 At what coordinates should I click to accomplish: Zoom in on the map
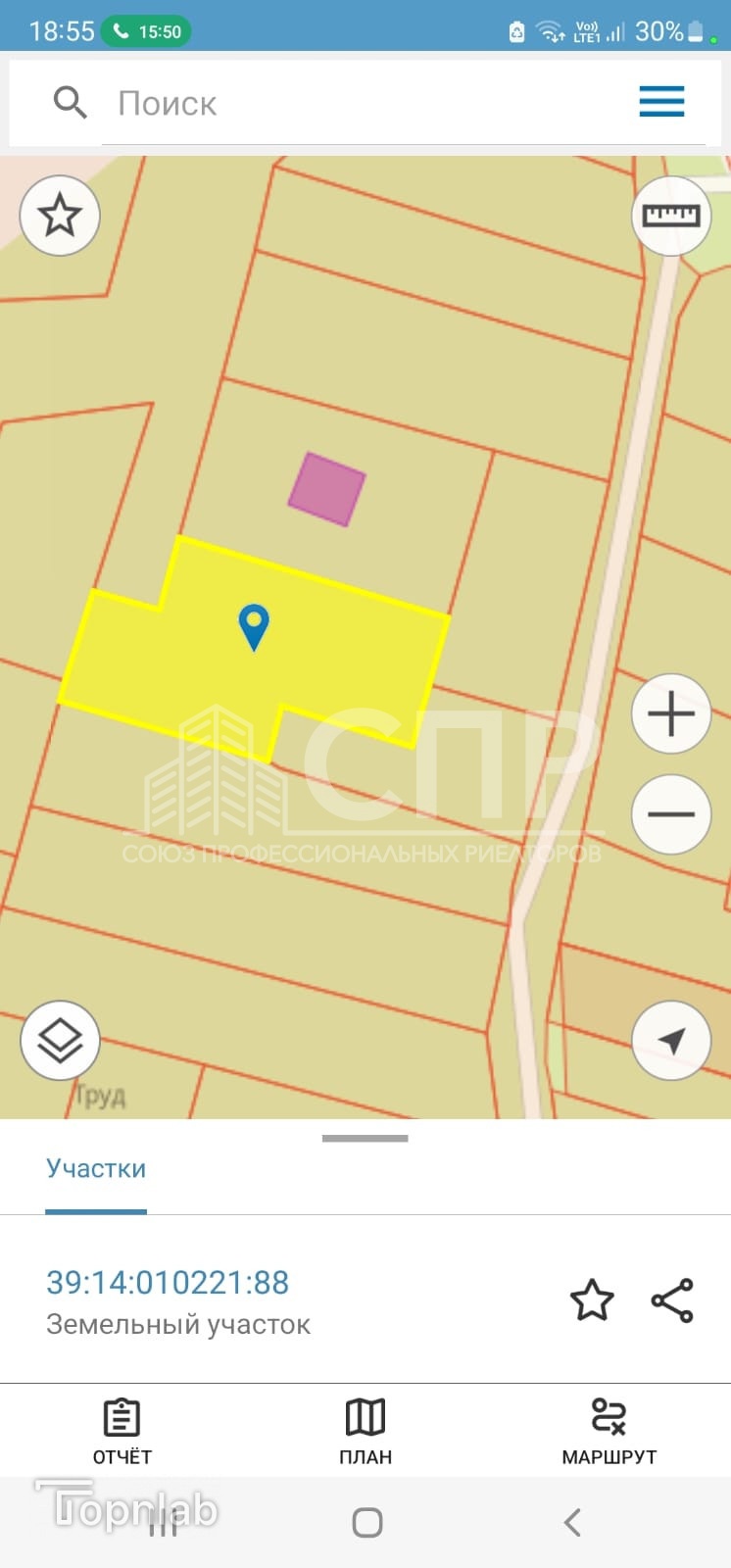671,713
